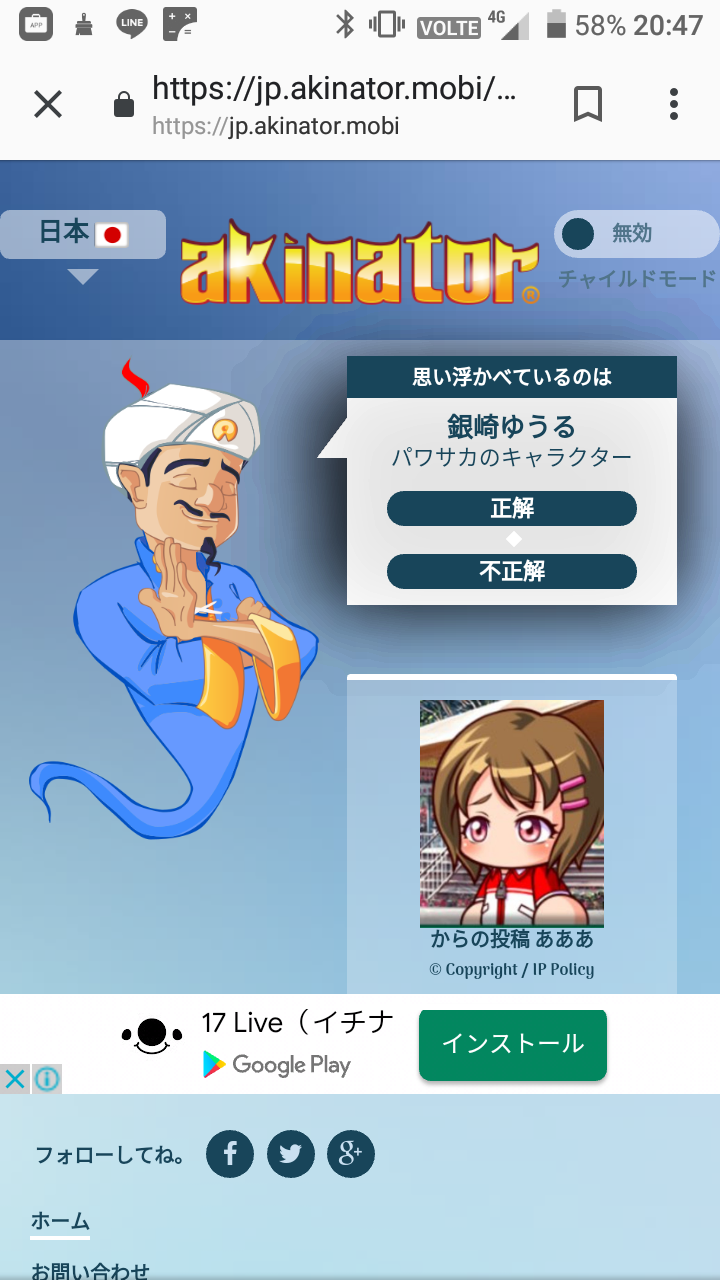
Task: Click the bookmark icon in the address bar
Action: tap(588, 104)
